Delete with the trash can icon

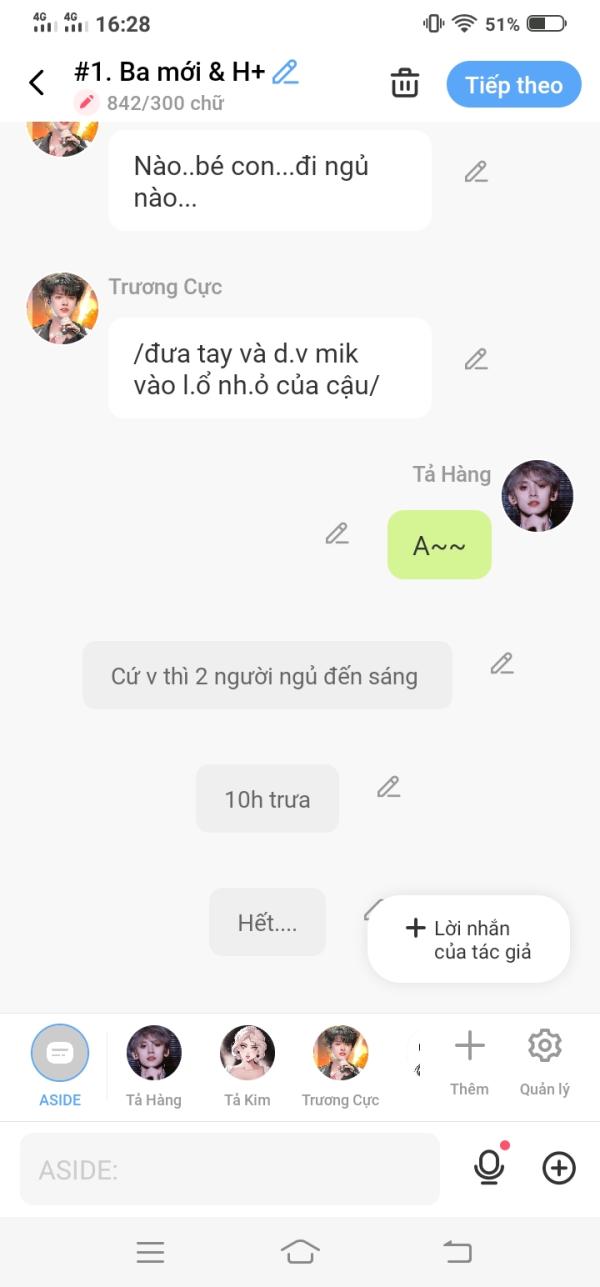tap(404, 84)
